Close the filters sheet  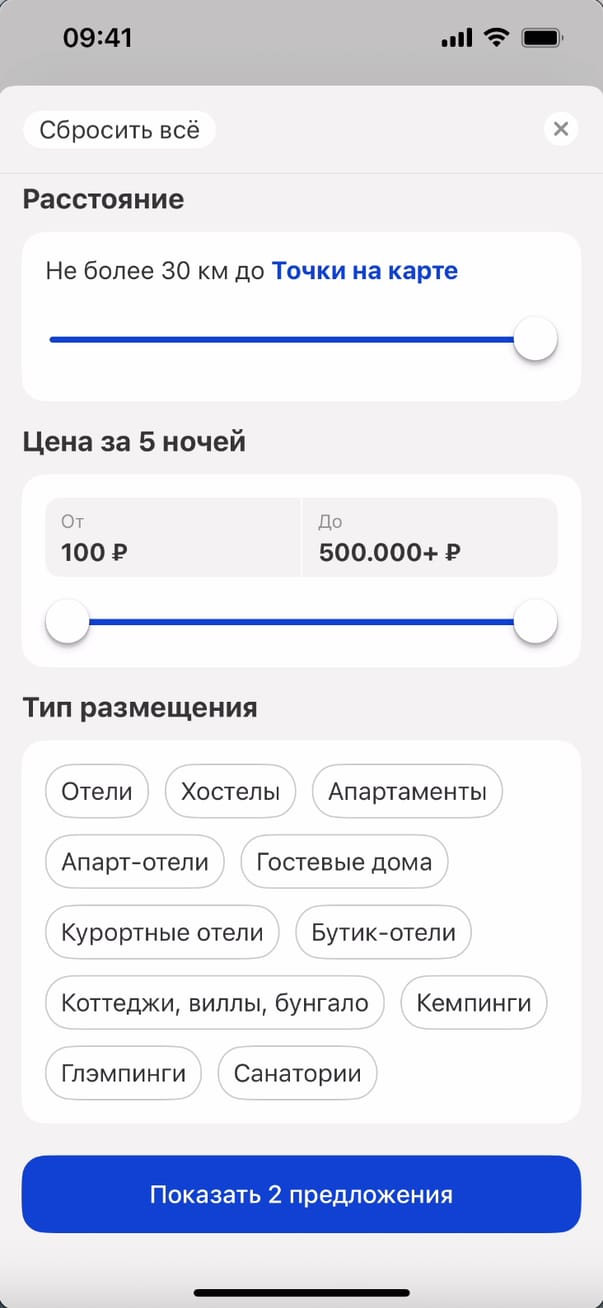pyautogui.click(x=561, y=129)
